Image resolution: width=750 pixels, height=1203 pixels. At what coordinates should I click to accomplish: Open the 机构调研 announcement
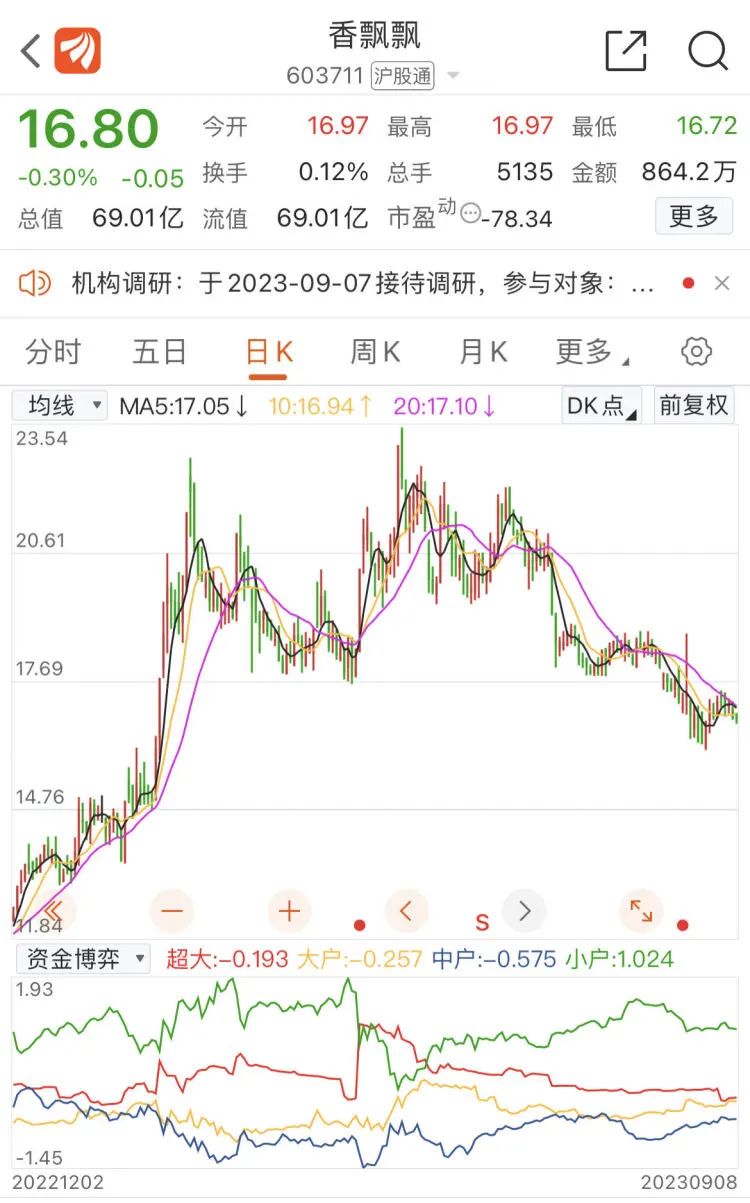click(360, 284)
